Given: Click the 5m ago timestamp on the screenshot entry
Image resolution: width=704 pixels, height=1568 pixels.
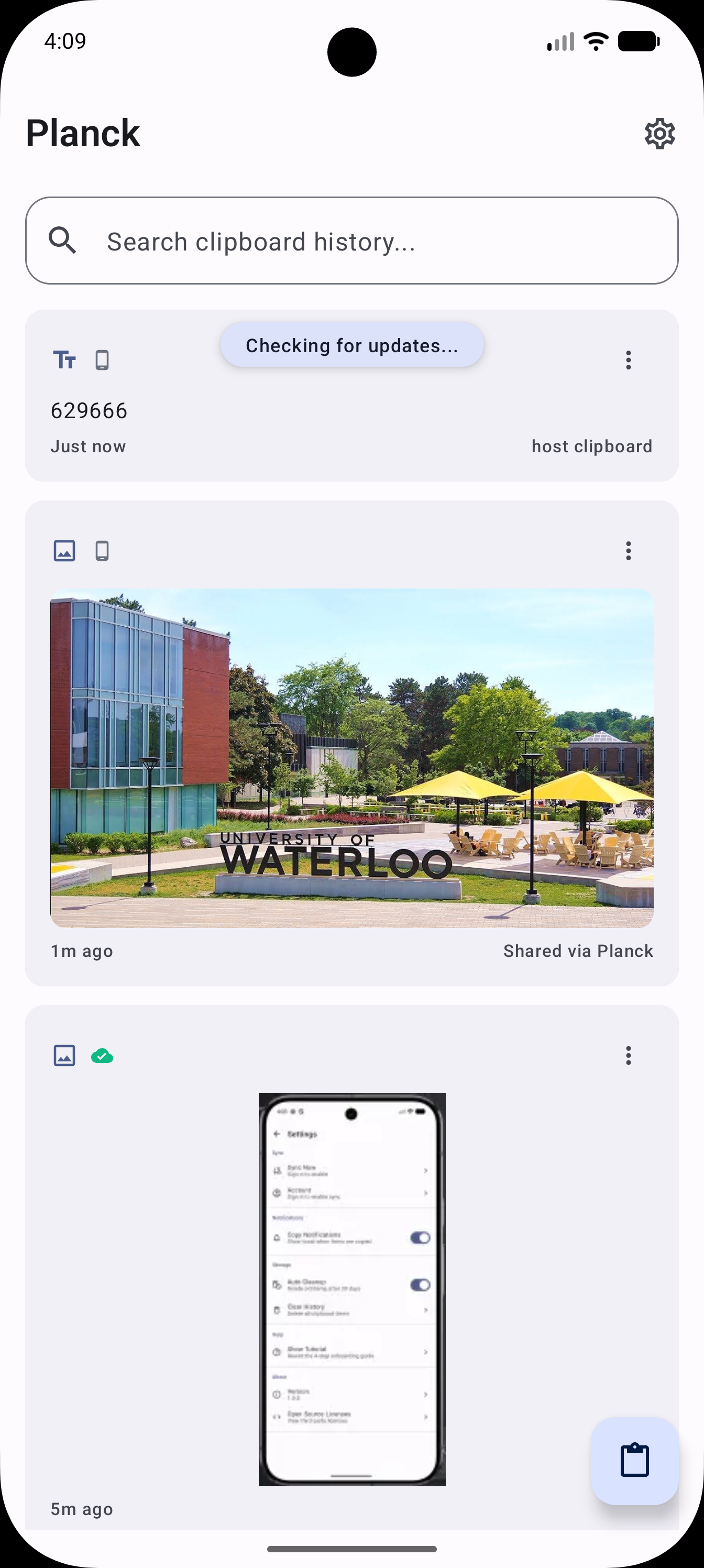Looking at the screenshot, I should pyautogui.click(x=81, y=1509).
